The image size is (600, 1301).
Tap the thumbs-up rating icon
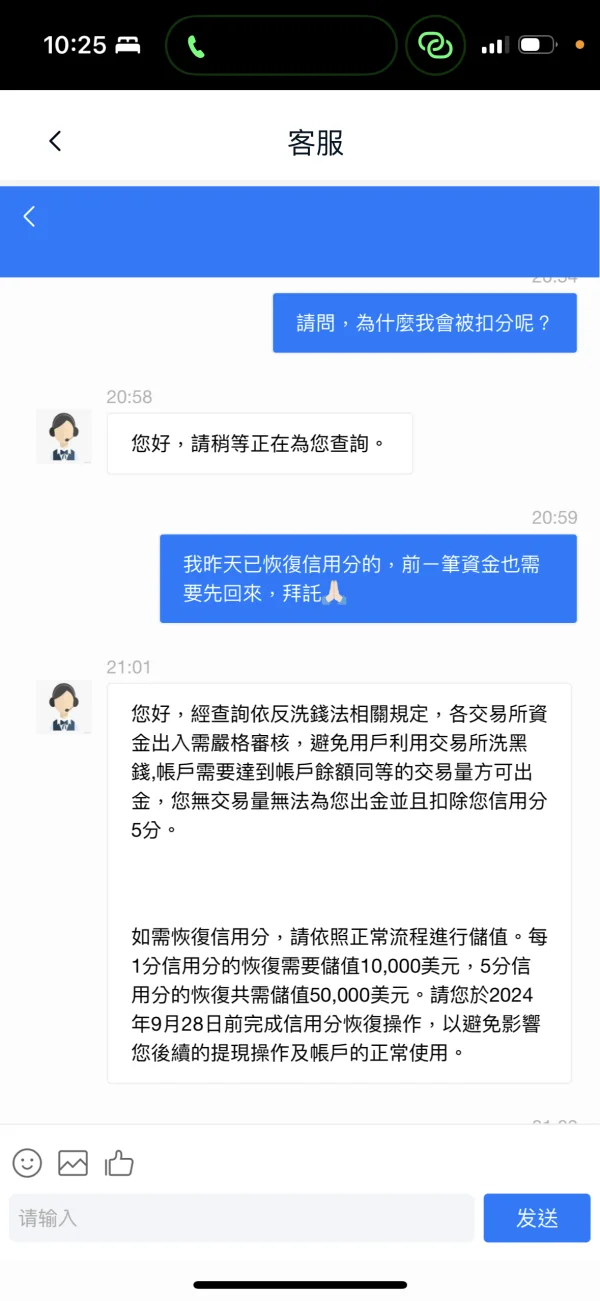point(119,1163)
